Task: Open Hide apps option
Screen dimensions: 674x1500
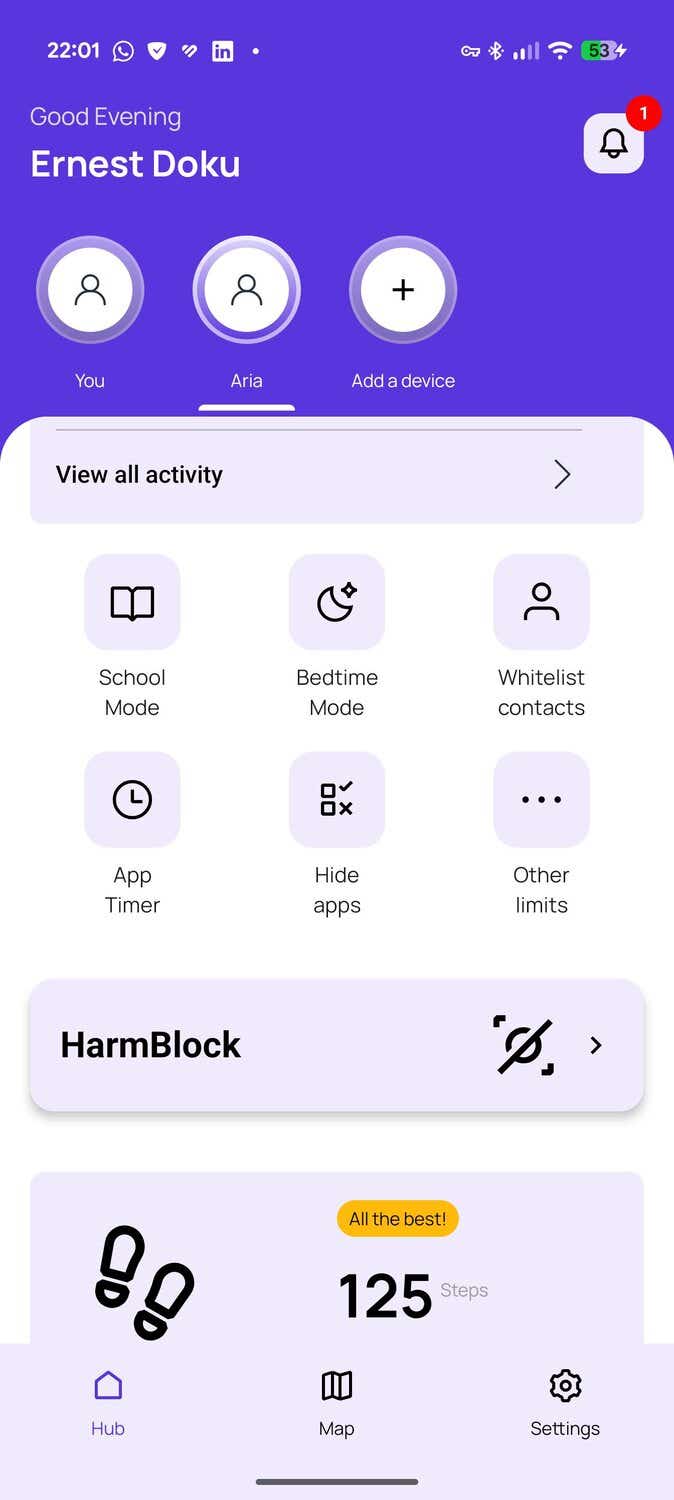Action: pyautogui.click(x=337, y=800)
